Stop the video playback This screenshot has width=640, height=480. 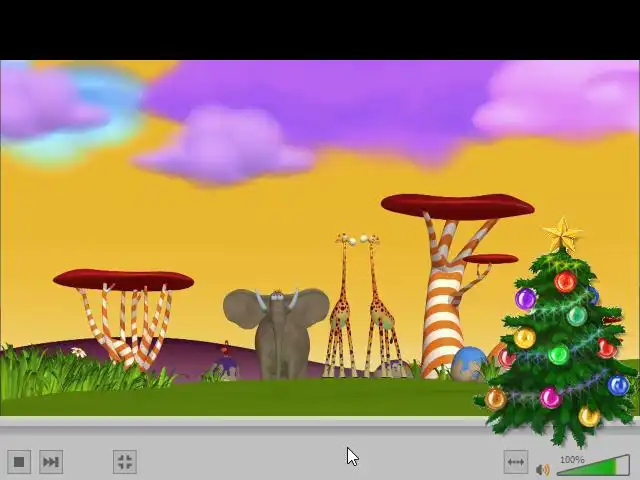point(19,462)
